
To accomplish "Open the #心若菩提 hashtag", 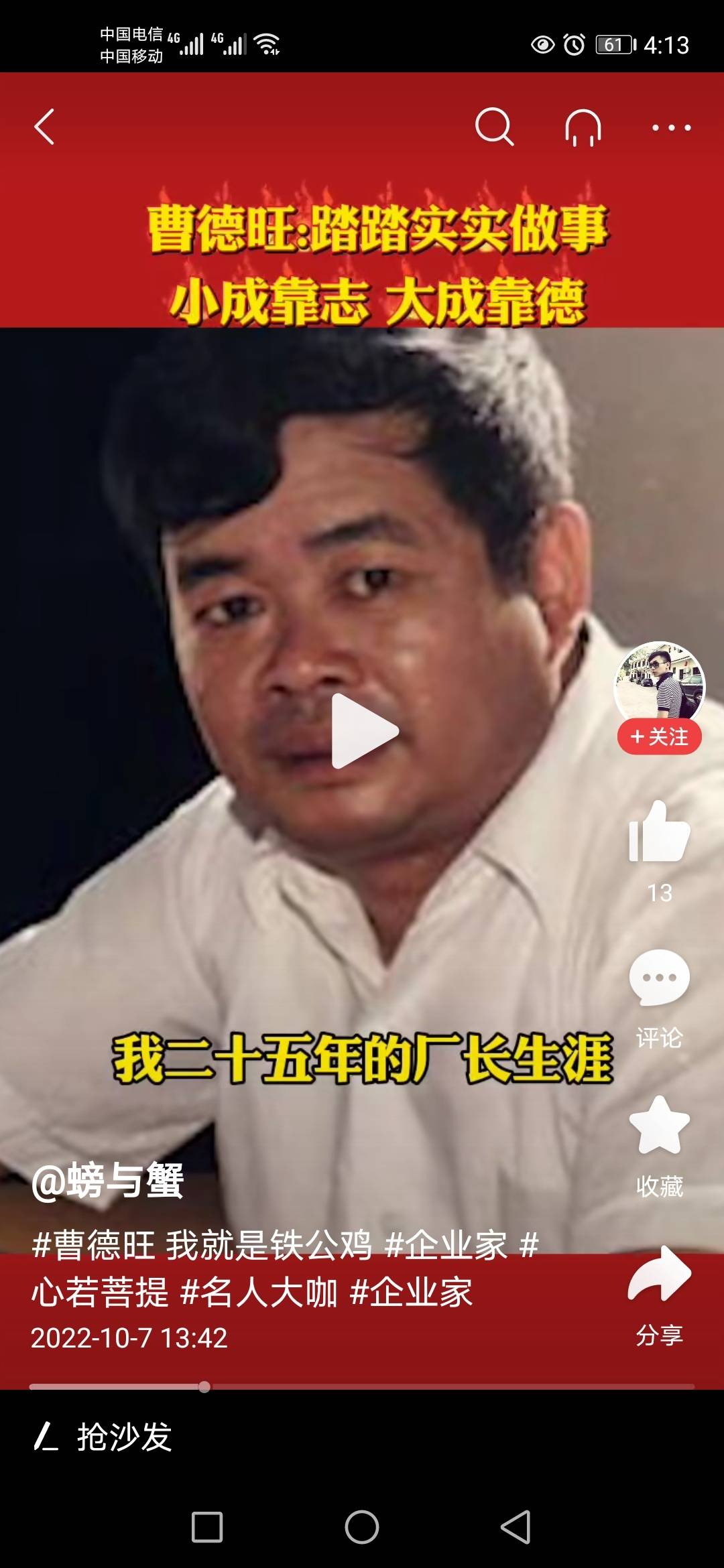I will coord(101,1292).
